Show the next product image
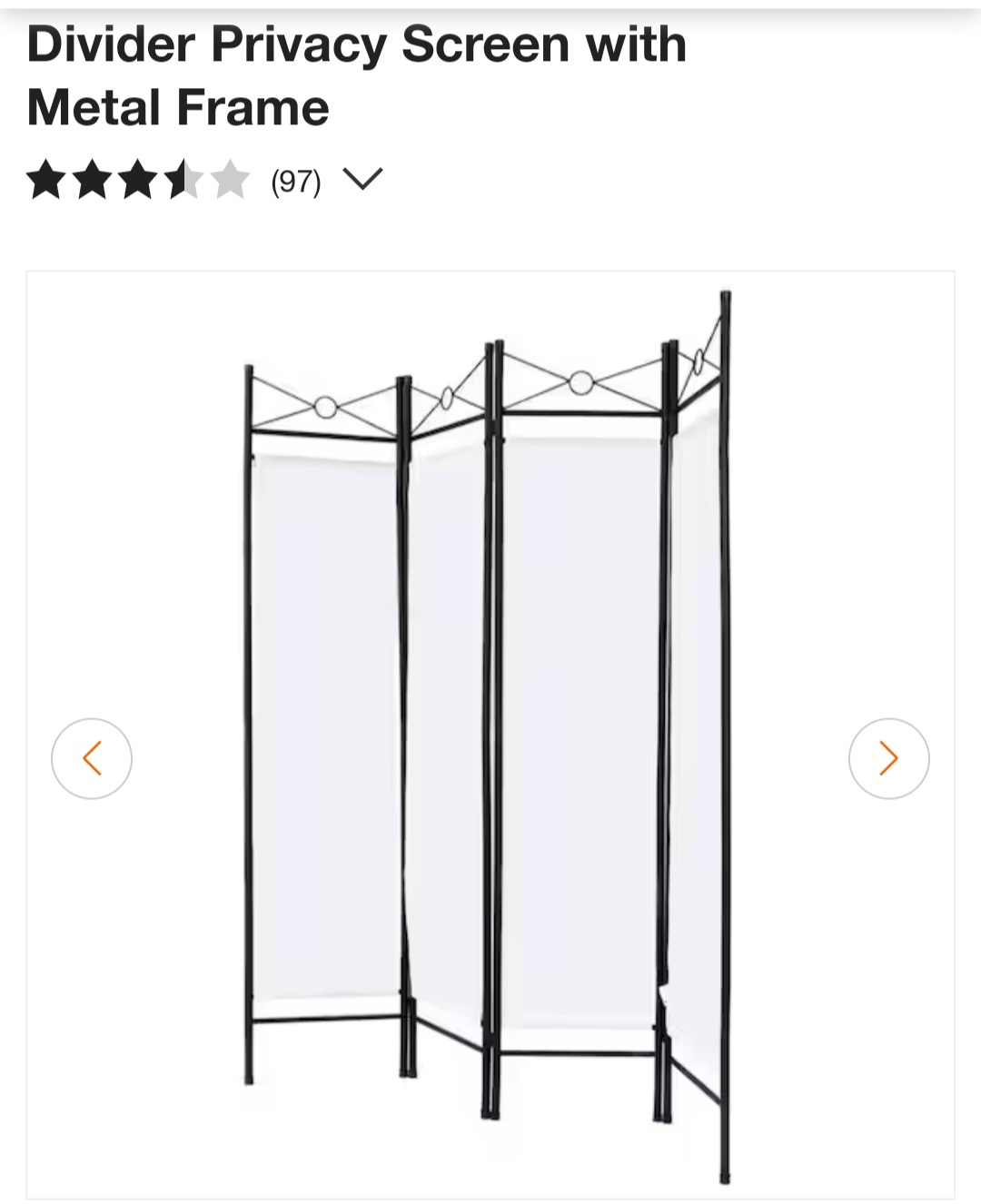The width and height of the screenshot is (981, 1204). click(x=888, y=758)
